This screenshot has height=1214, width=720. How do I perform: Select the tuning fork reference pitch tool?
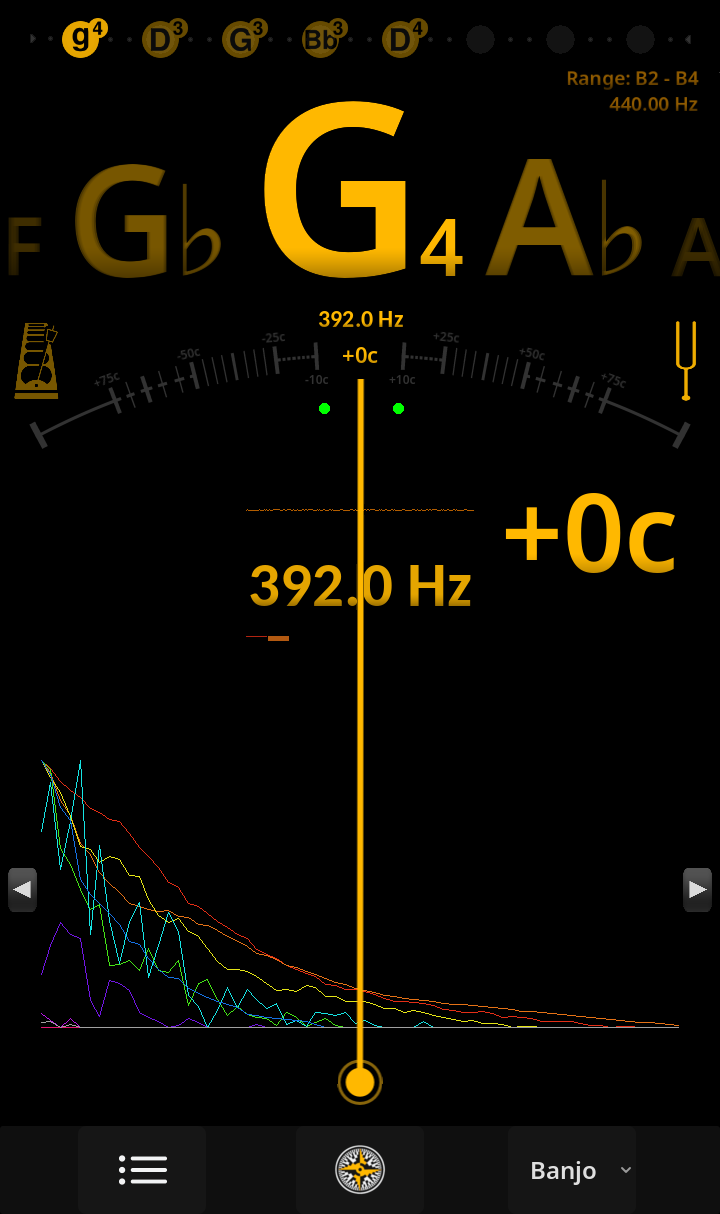[688, 360]
